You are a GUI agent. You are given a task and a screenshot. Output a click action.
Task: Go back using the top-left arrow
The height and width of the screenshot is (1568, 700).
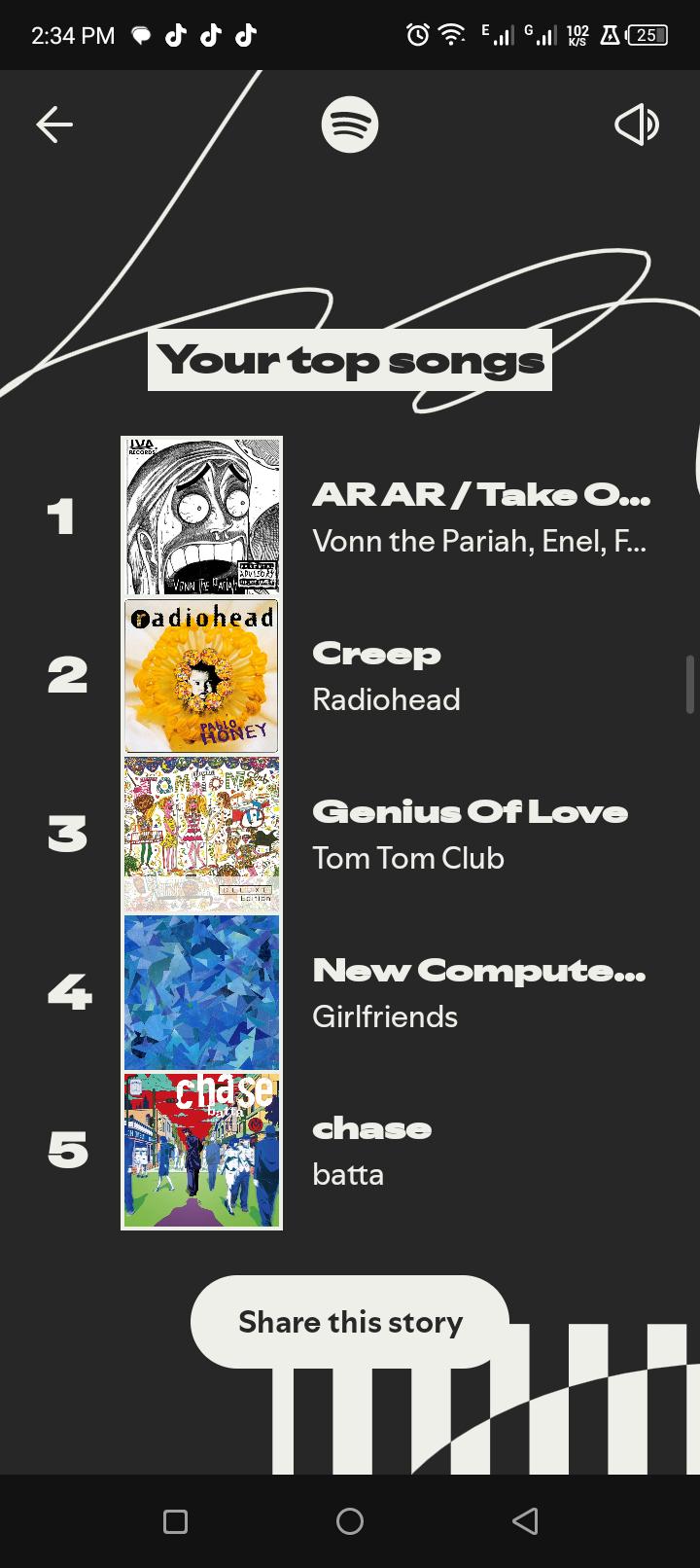(x=54, y=125)
